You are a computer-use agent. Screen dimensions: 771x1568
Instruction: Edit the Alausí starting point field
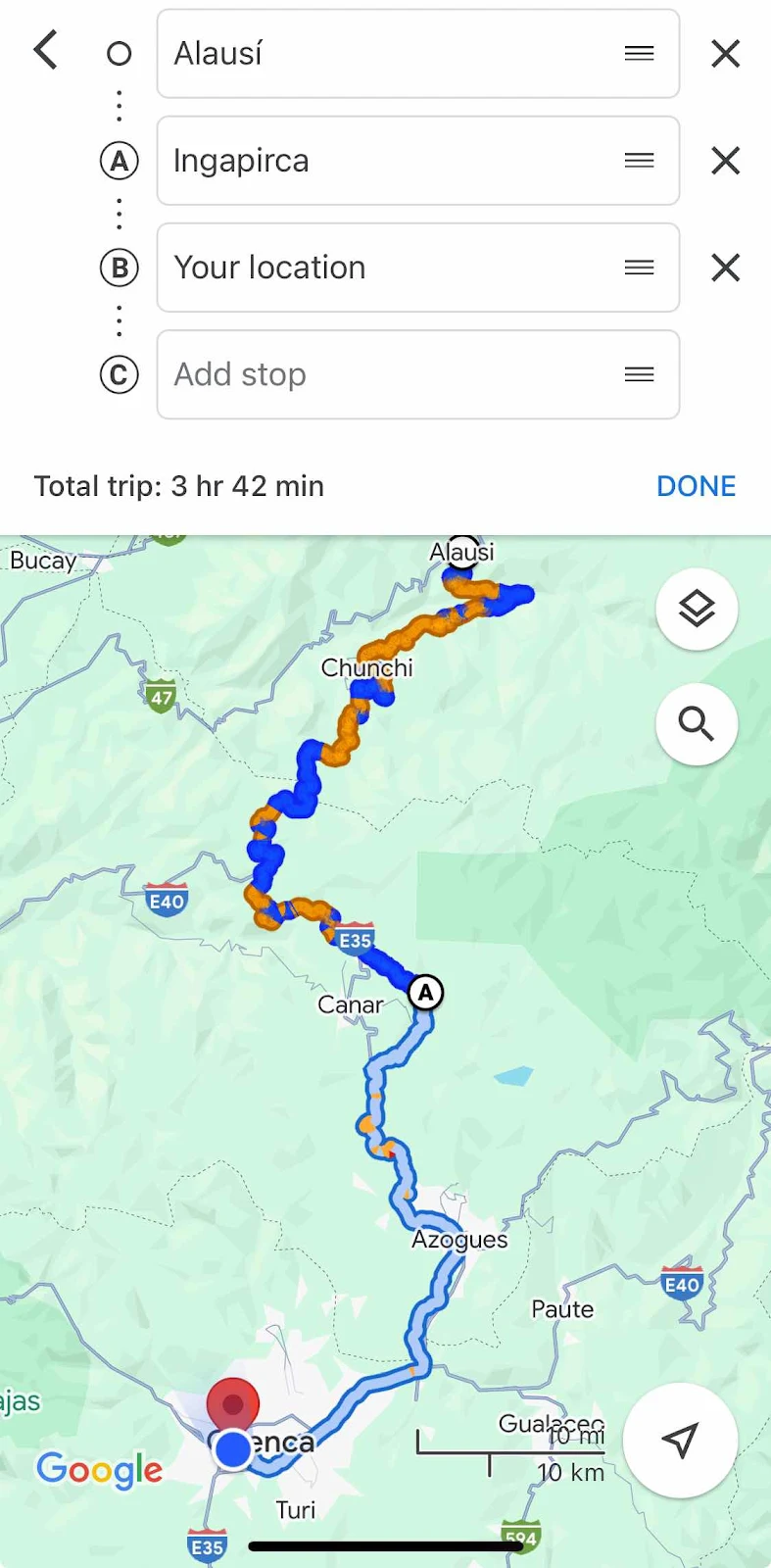click(392, 54)
